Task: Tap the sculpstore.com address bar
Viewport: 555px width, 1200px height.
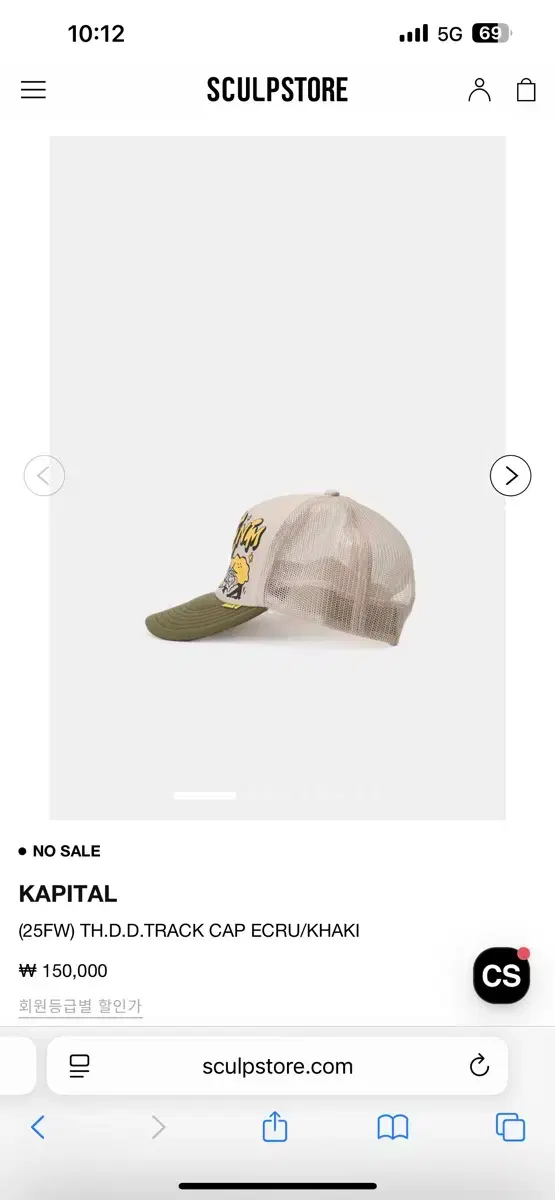Action: [277, 1066]
